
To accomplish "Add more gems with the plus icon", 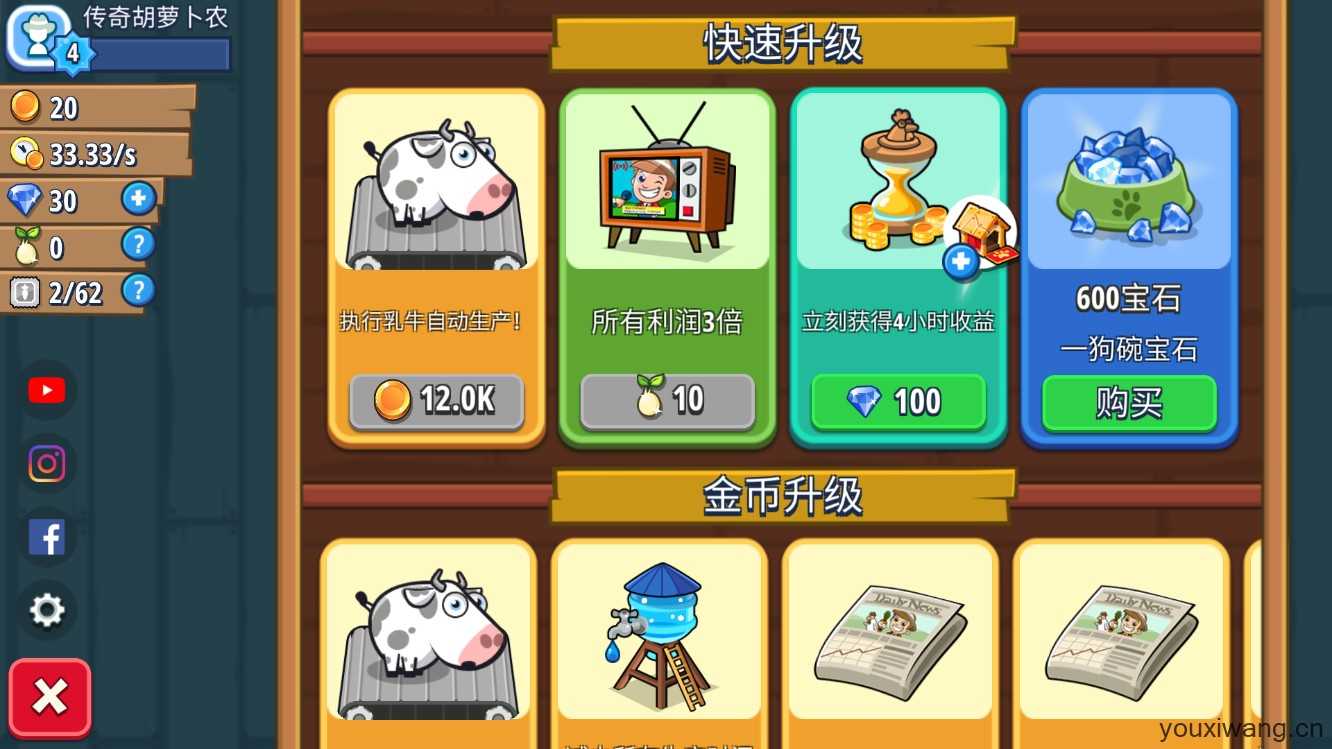I will (138, 198).
